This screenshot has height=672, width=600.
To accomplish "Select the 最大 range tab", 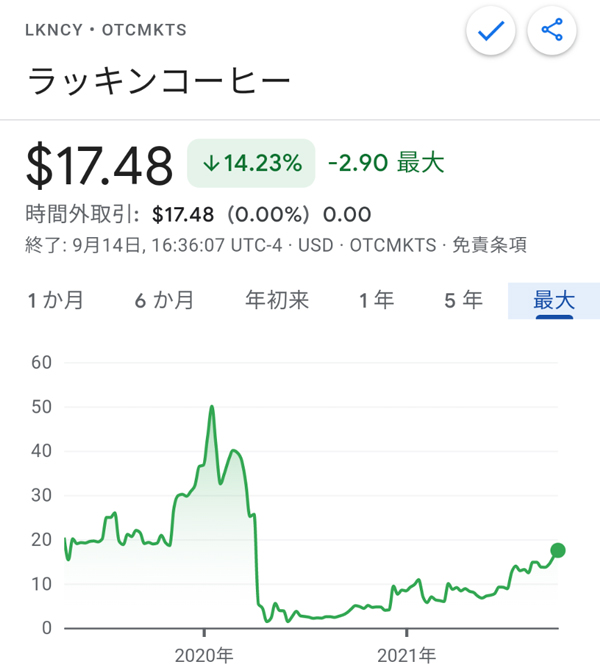I will pyautogui.click(x=554, y=299).
